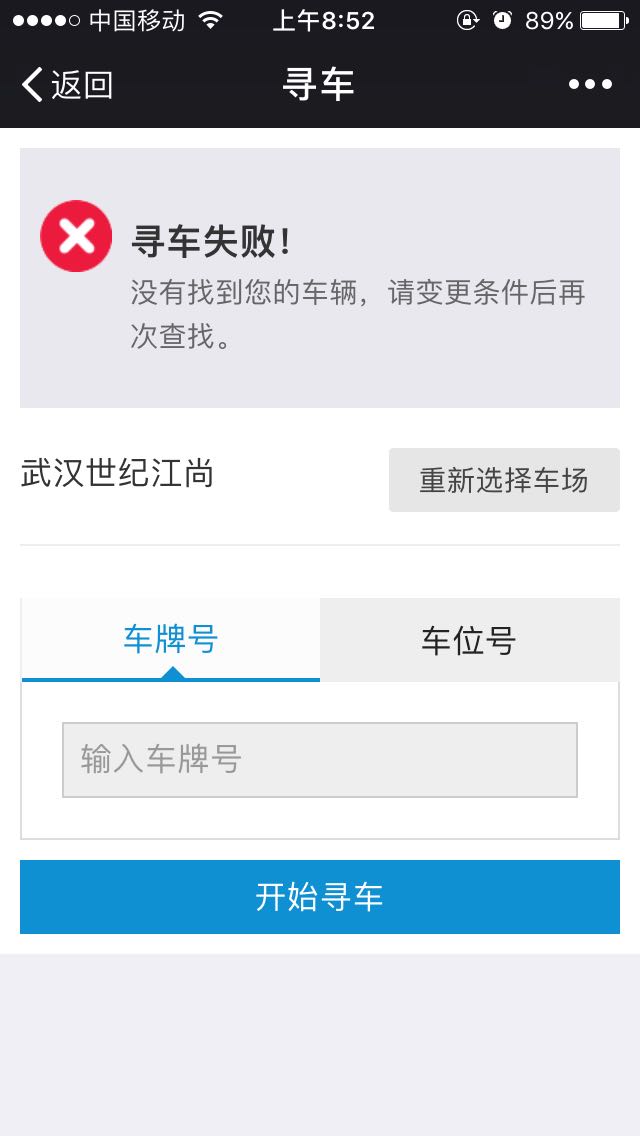Open the three-dot overflow menu

tap(590, 85)
